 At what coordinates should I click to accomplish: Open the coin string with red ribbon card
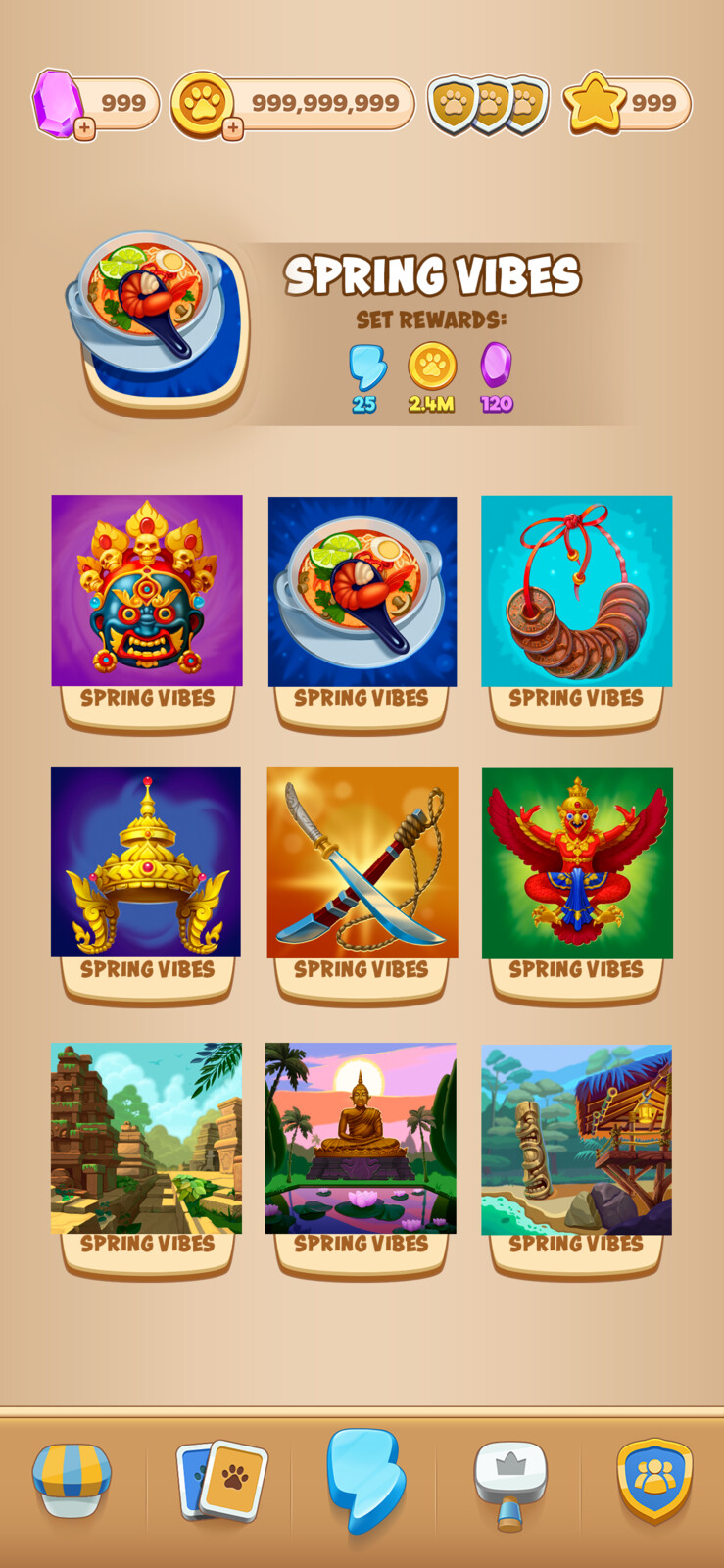coord(577,591)
